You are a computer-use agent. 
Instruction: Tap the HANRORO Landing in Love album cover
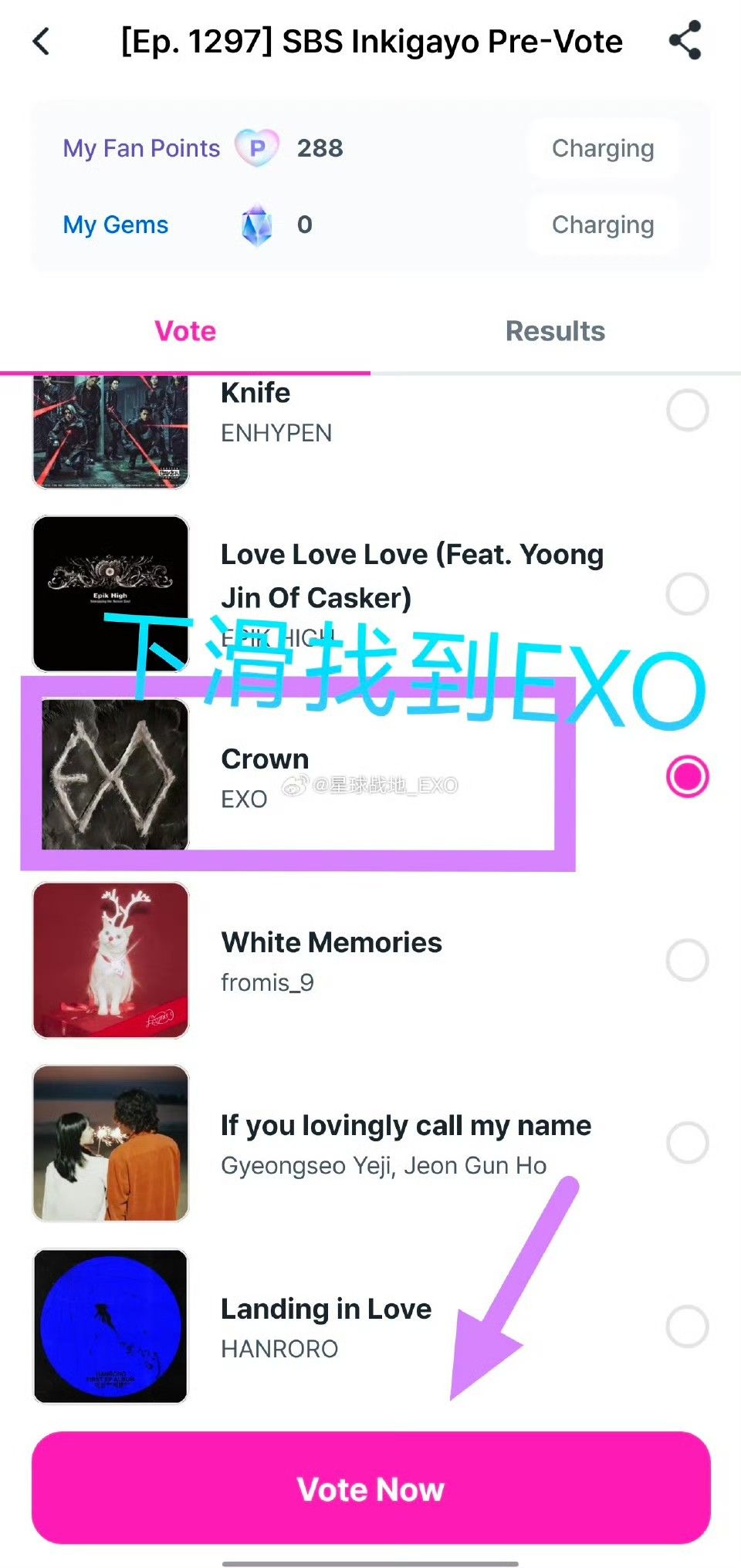pos(110,1326)
